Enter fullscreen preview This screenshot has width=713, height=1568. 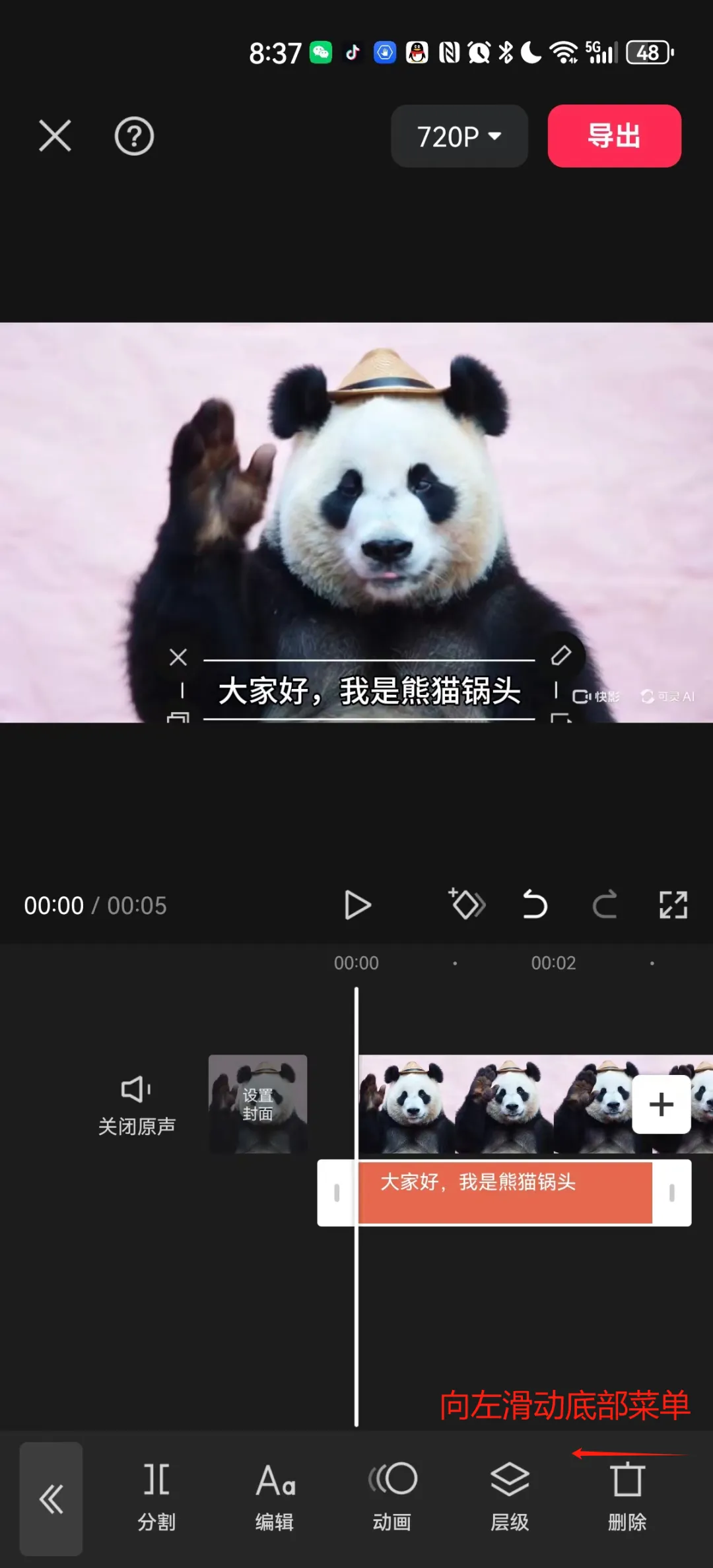pyautogui.click(x=673, y=905)
